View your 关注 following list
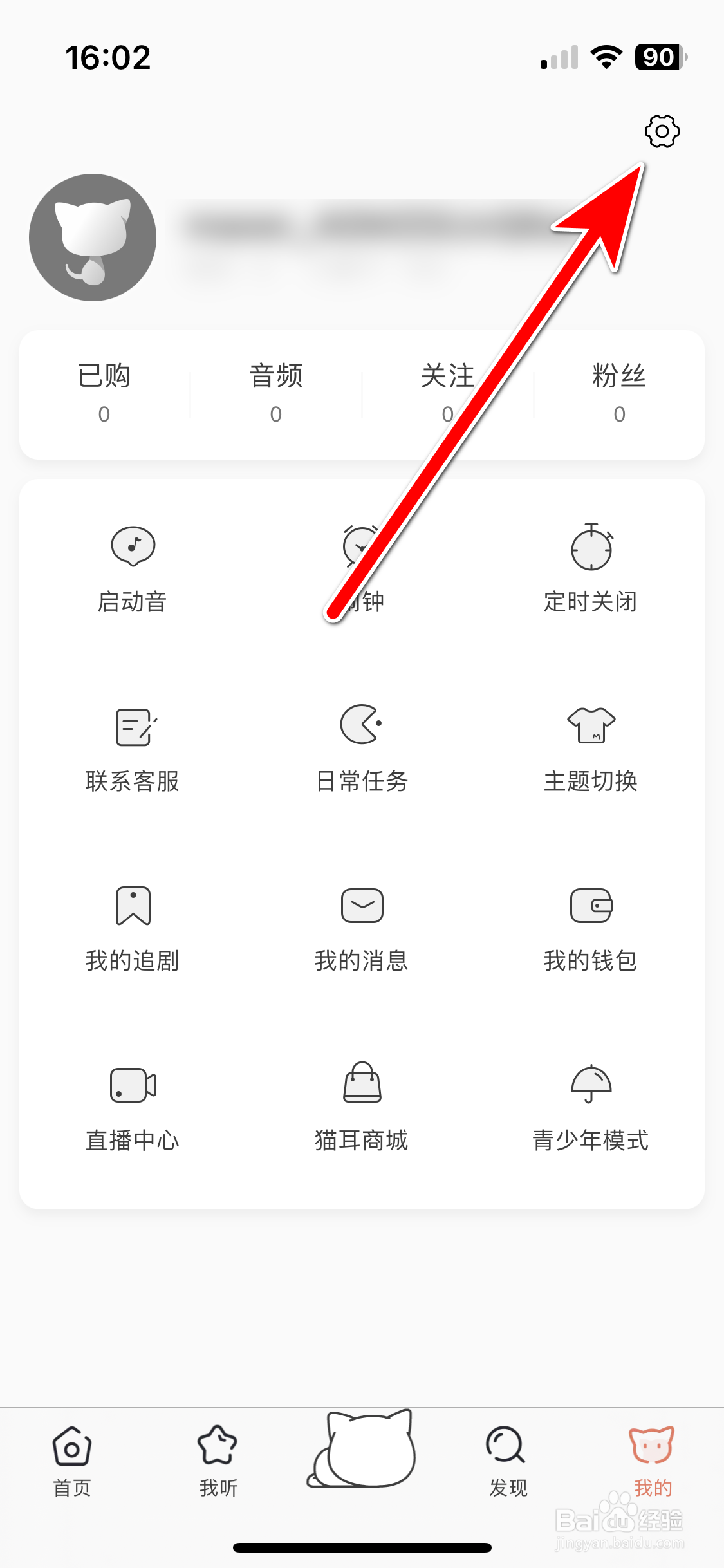Image resolution: width=724 pixels, height=1568 pixels. point(448,393)
